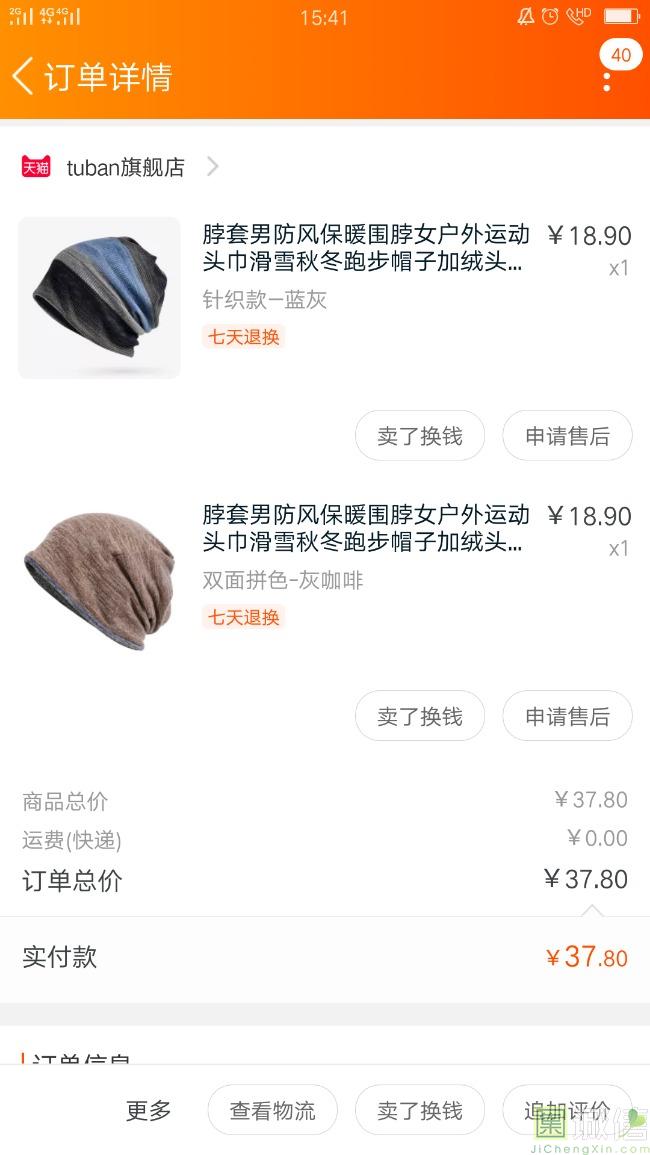Go back from the 订单详情 page
Screen dimensions: 650x1155
coord(24,76)
